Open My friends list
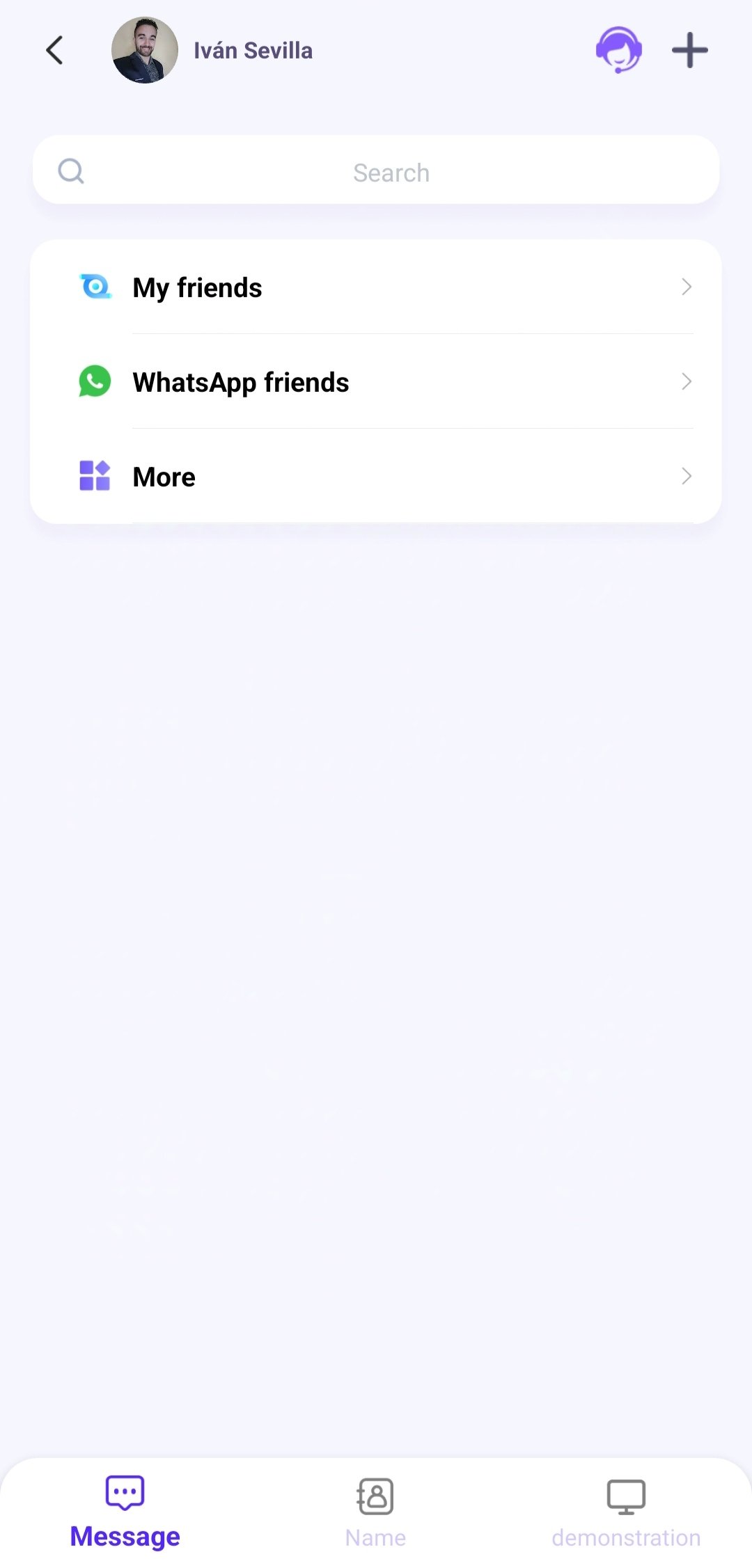752x1568 pixels. coord(376,287)
